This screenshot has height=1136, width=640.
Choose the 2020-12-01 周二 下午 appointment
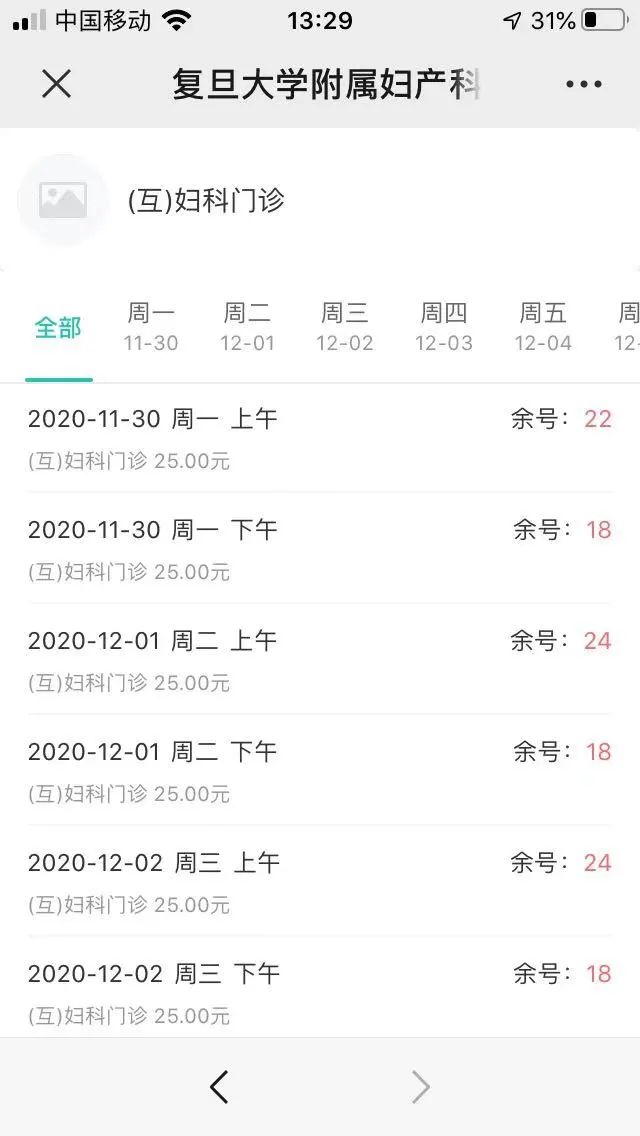tap(319, 771)
